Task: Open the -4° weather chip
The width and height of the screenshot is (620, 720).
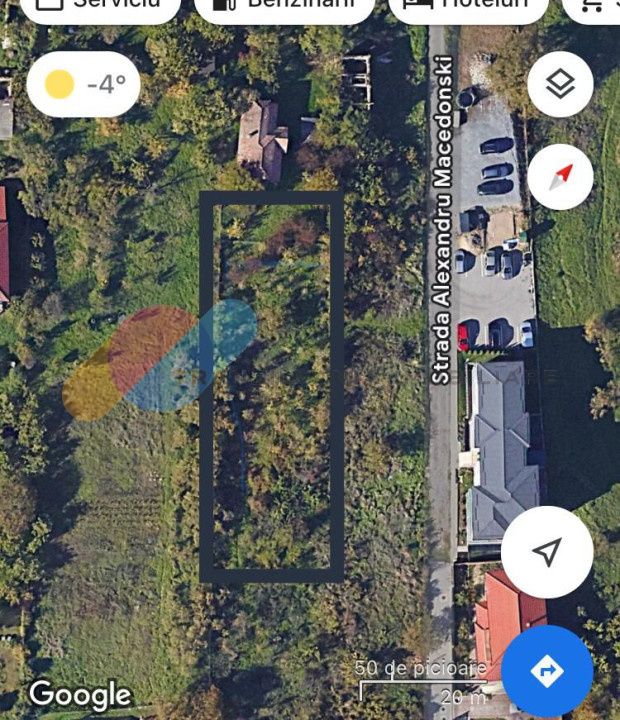Action: 84,84
